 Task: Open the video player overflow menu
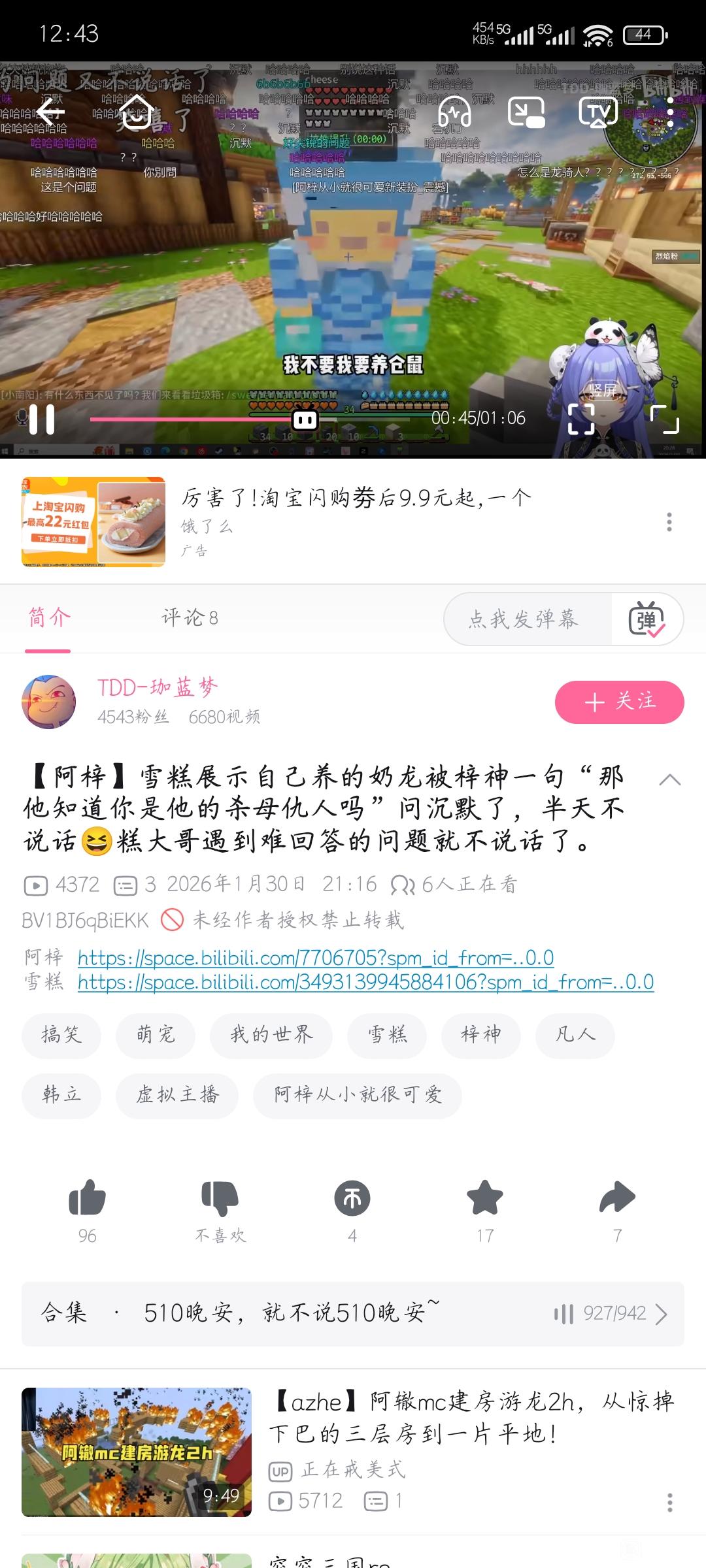[x=670, y=112]
